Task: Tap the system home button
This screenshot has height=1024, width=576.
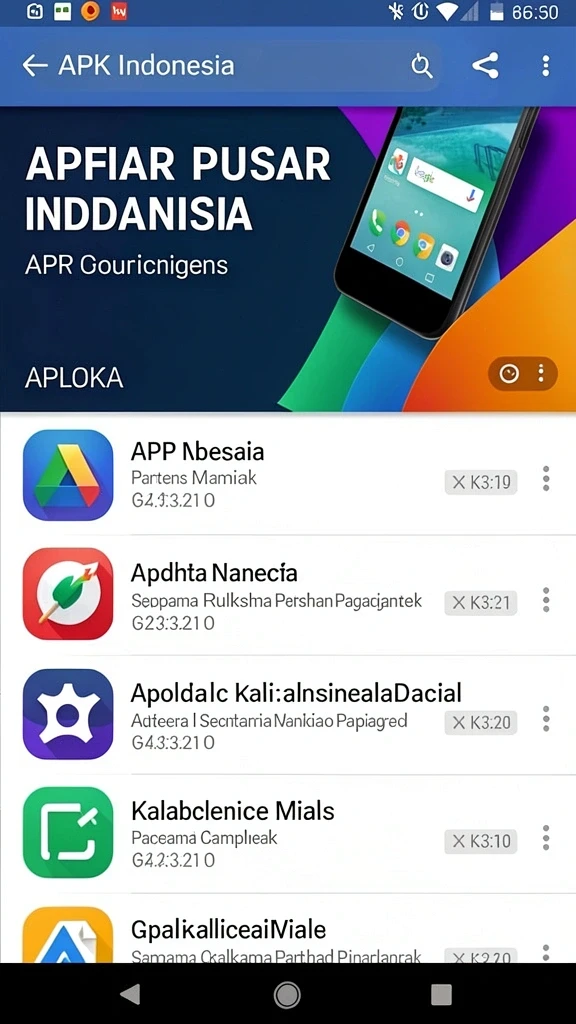Action: click(287, 994)
